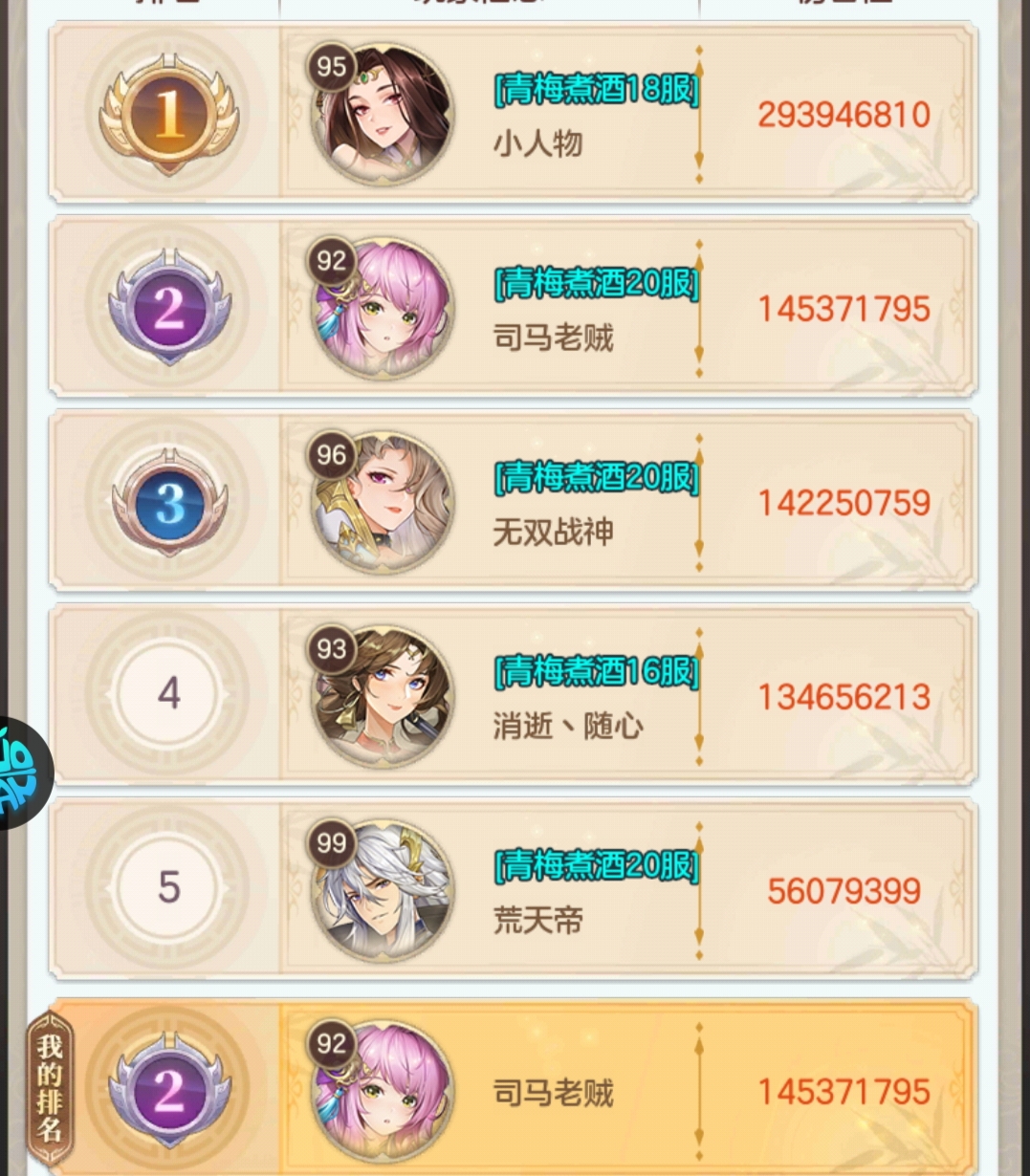Open player 小人物's avatar

point(384,115)
